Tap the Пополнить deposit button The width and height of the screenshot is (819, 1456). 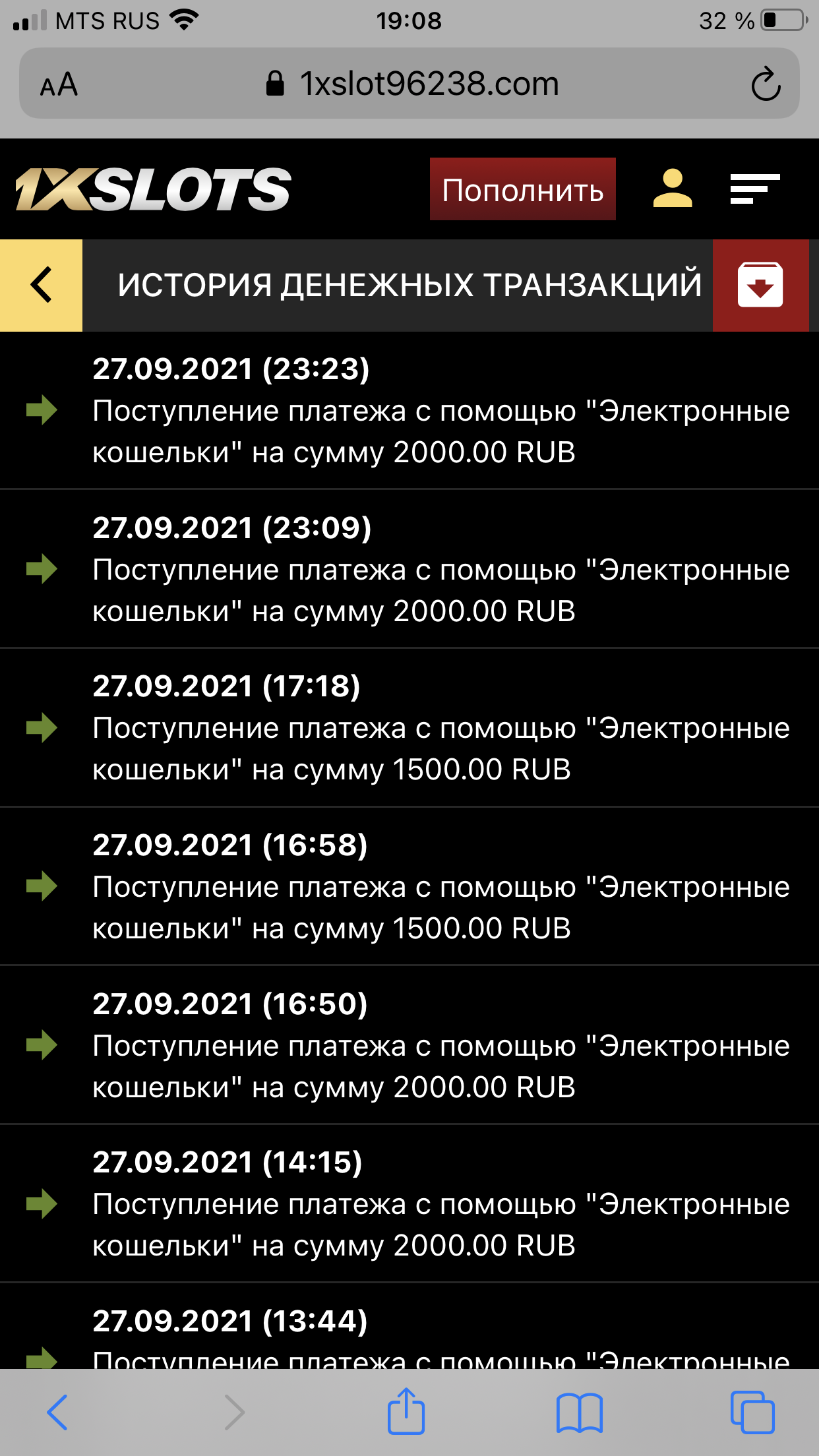tap(522, 189)
